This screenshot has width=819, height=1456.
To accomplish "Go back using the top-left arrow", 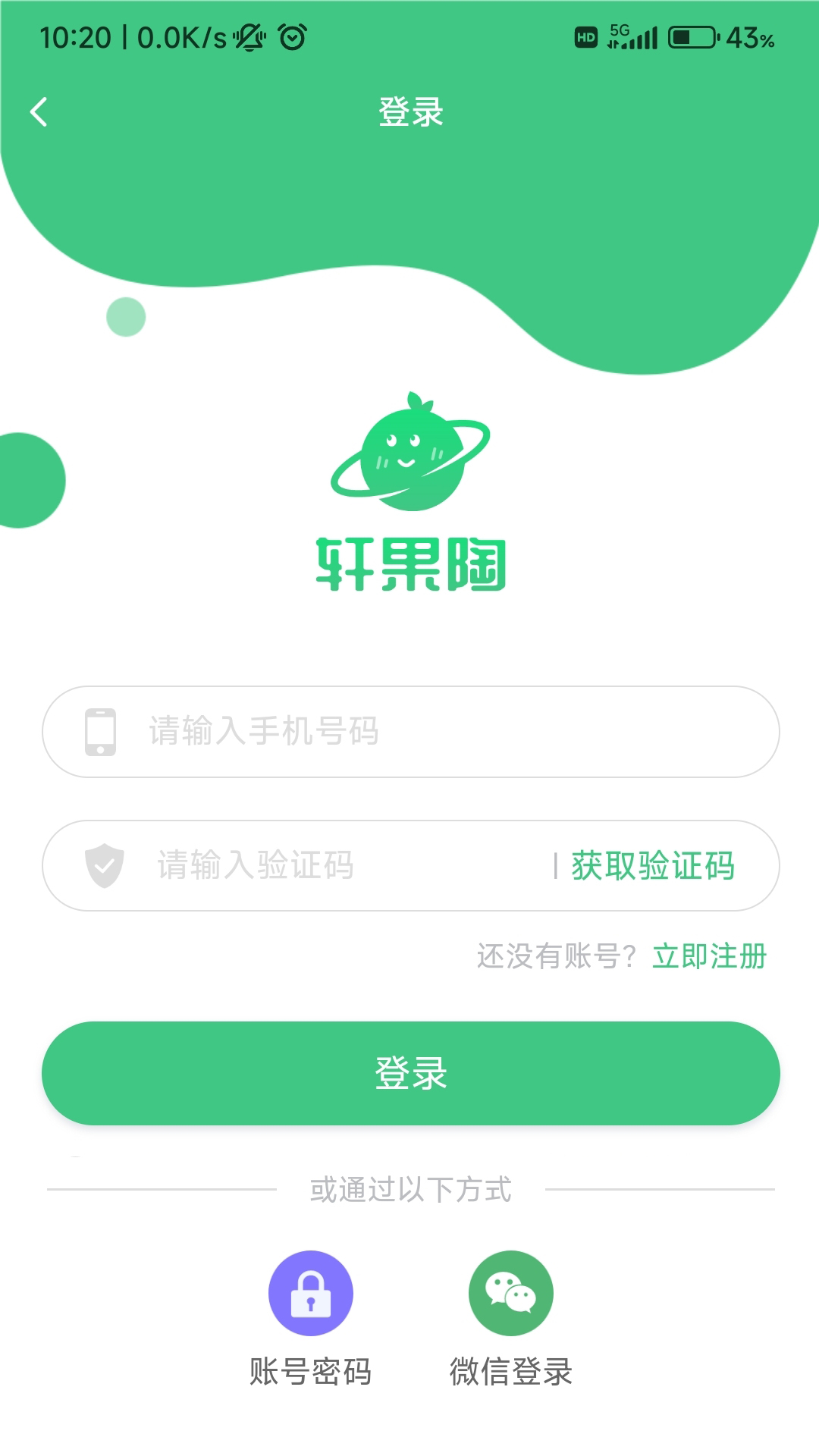I will pos(39,112).
